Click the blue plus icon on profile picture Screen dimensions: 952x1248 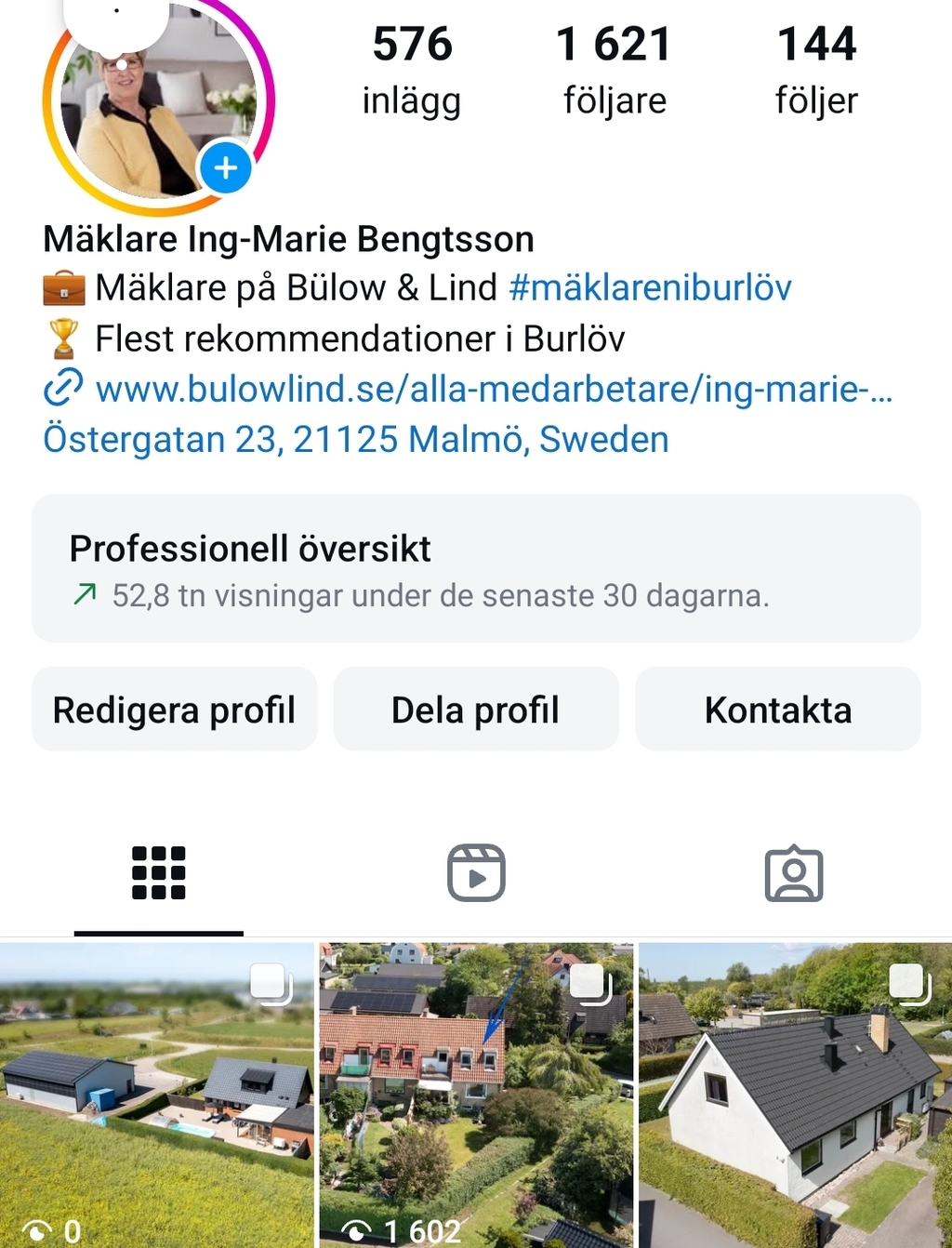[224, 168]
